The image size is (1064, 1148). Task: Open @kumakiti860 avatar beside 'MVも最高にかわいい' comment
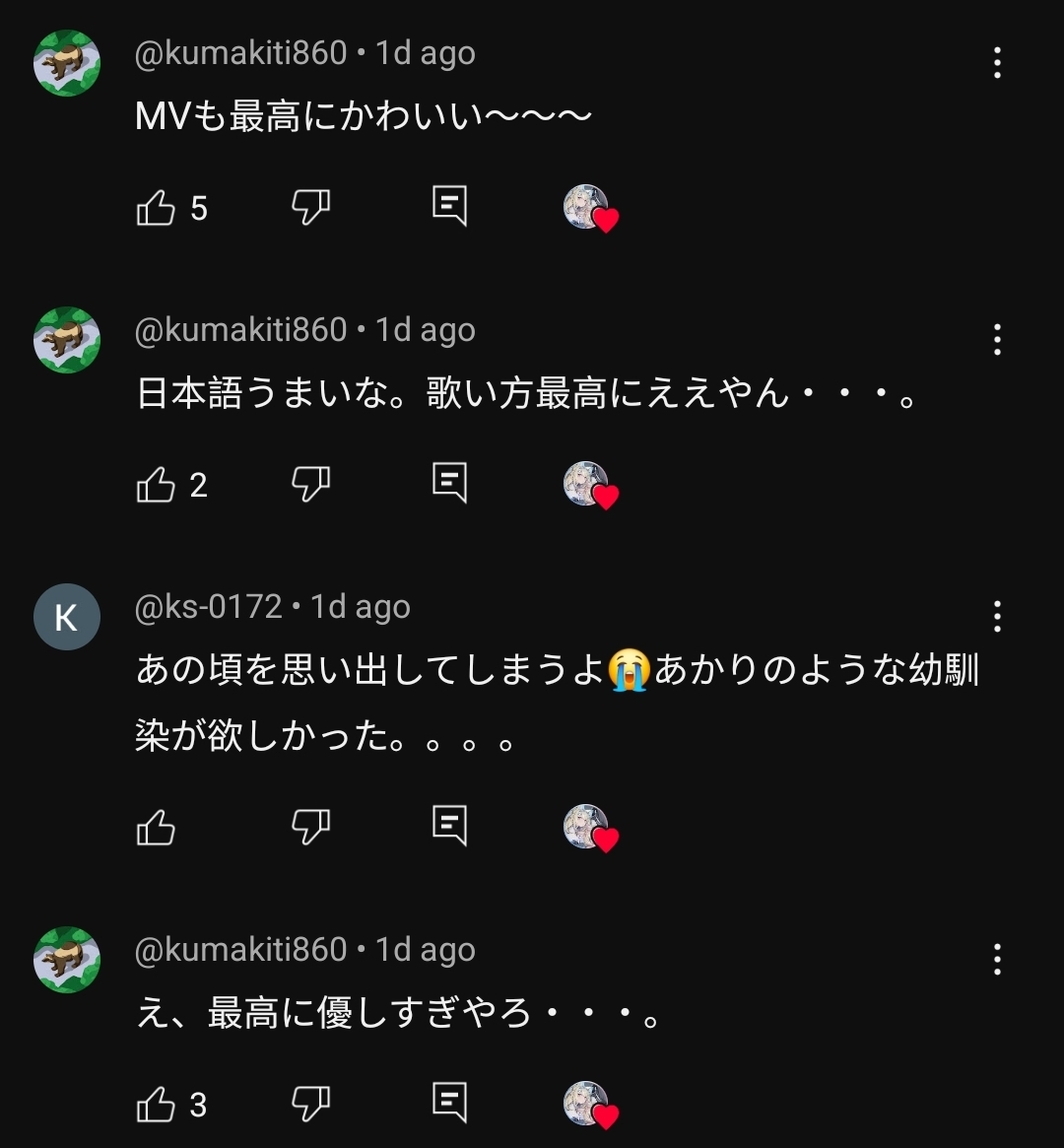point(67,63)
